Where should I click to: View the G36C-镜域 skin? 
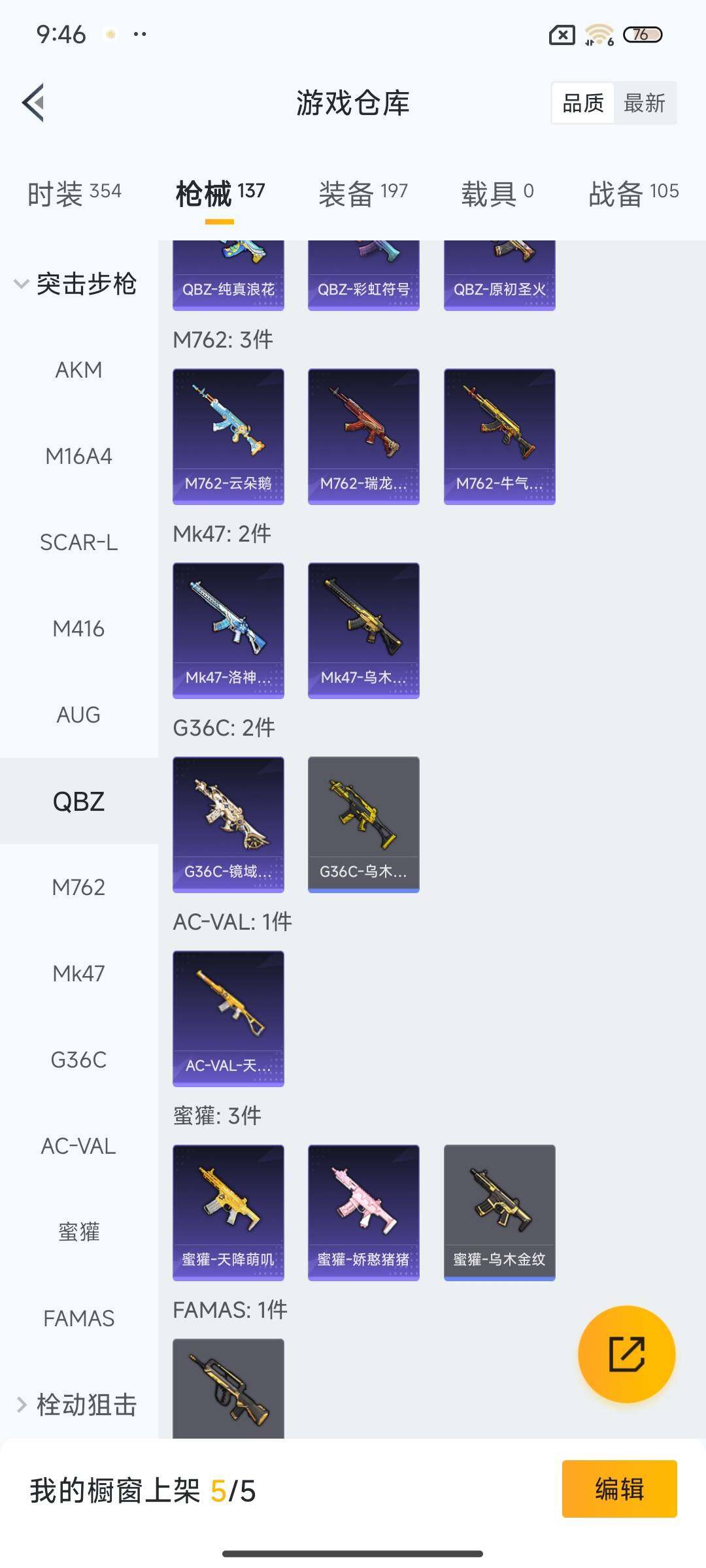[x=228, y=824]
